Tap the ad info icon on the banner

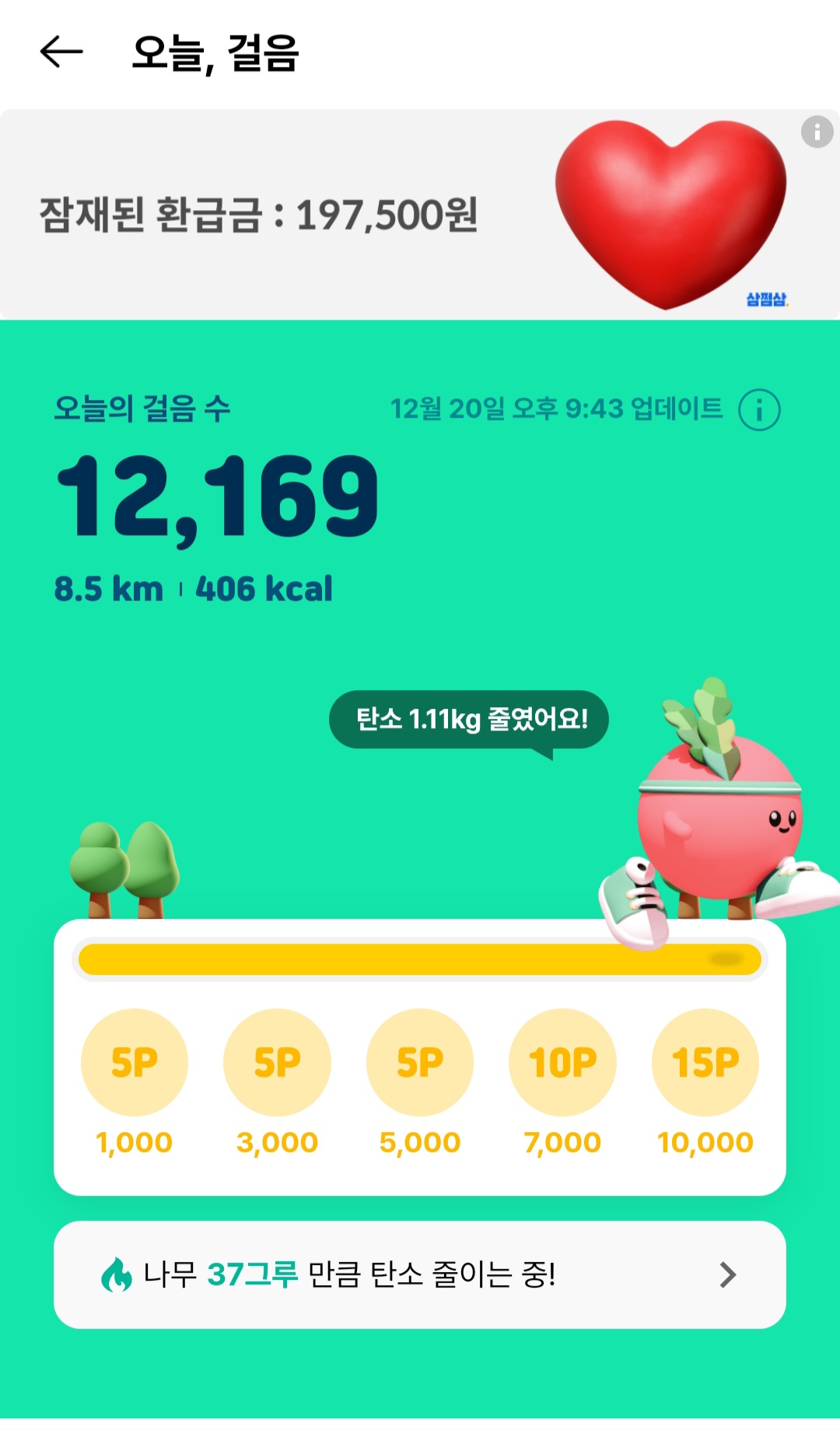817,132
